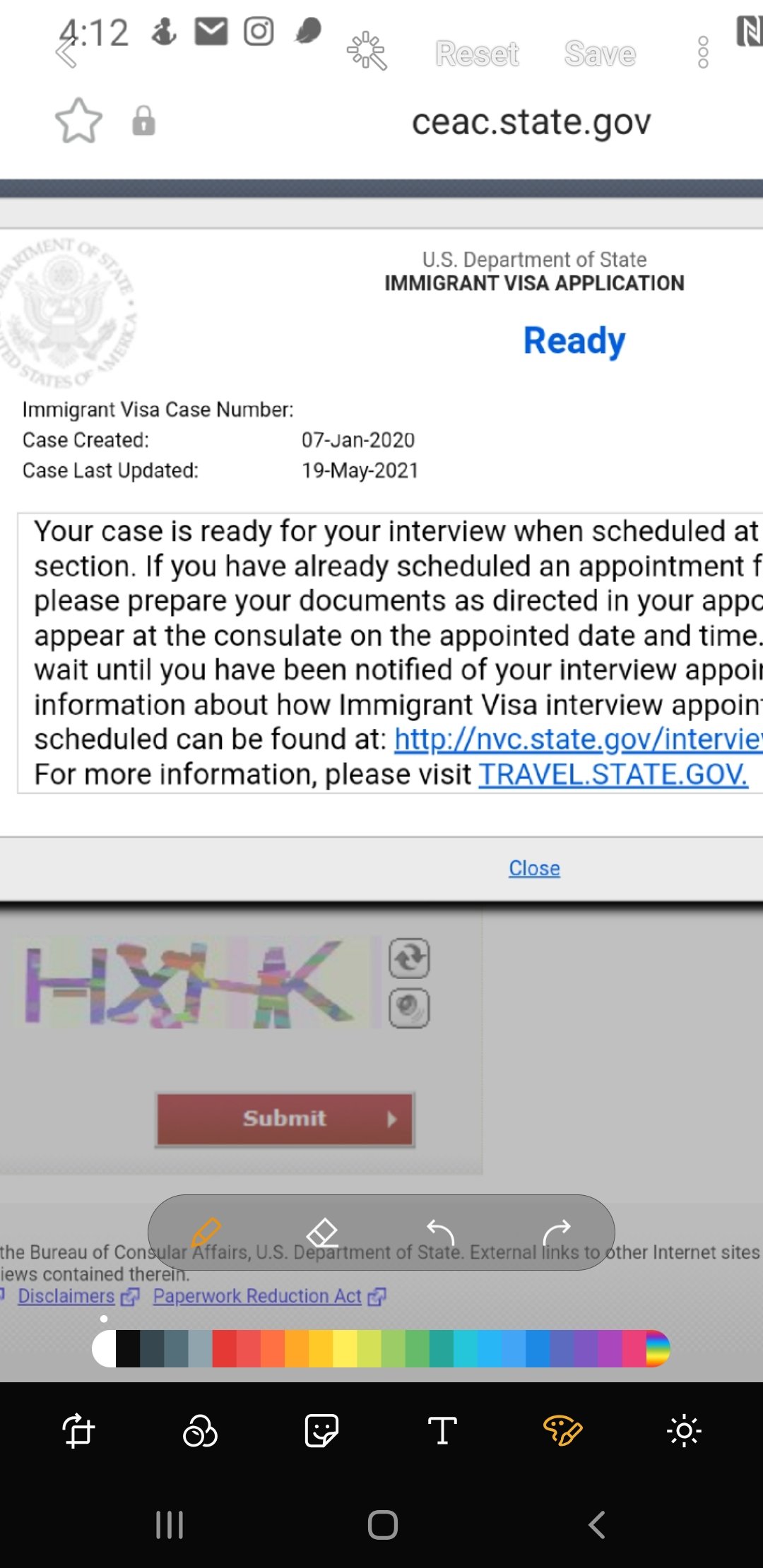Tap the magic selection tool icon
The width and height of the screenshot is (763, 1568).
[x=367, y=51]
